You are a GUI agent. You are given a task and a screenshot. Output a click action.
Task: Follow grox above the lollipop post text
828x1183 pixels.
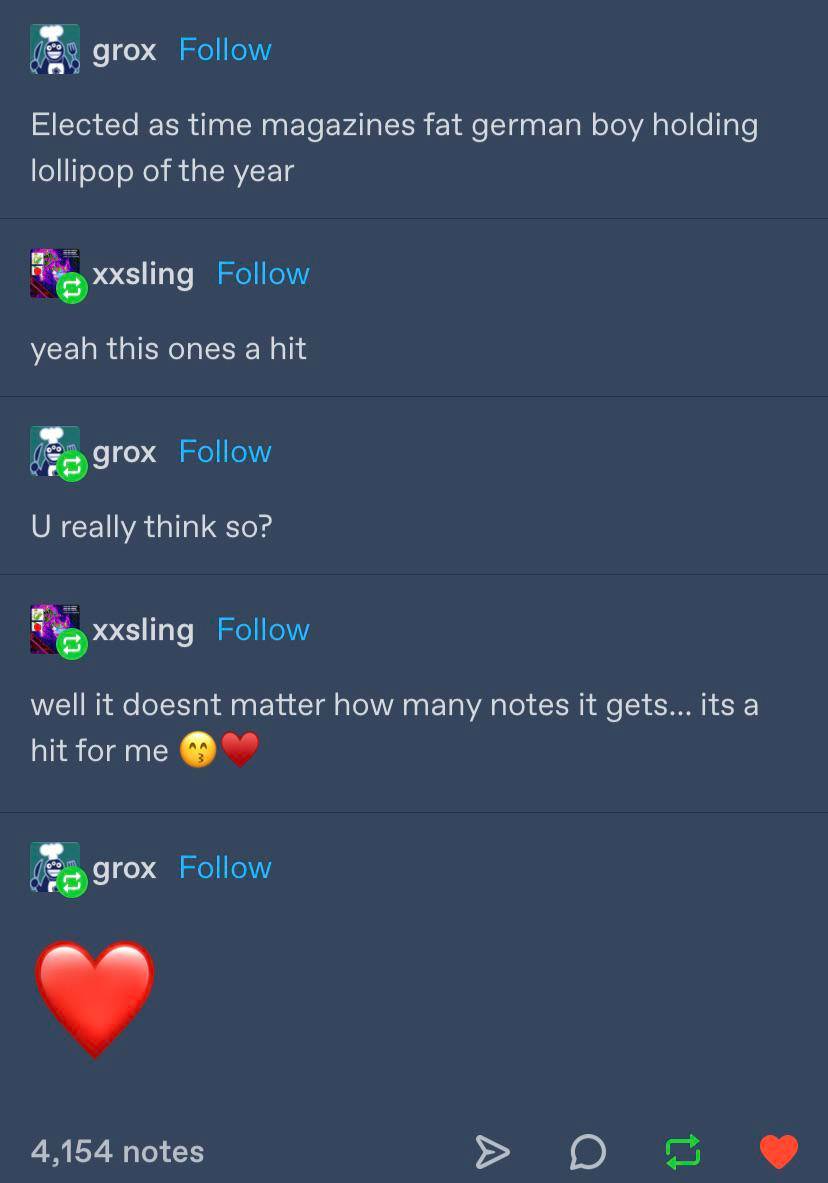(x=225, y=49)
